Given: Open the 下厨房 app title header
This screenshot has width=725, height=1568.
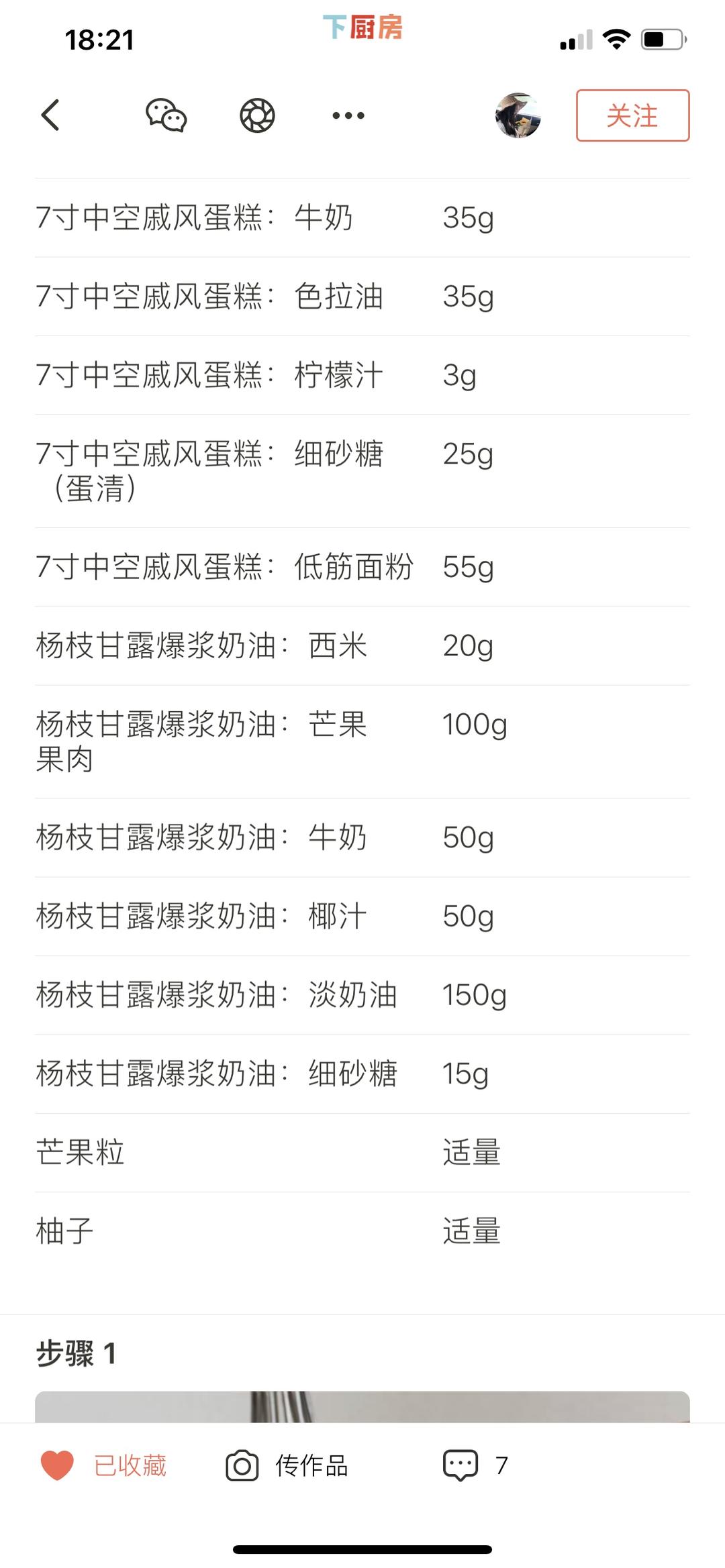Looking at the screenshot, I should [362, 28].
